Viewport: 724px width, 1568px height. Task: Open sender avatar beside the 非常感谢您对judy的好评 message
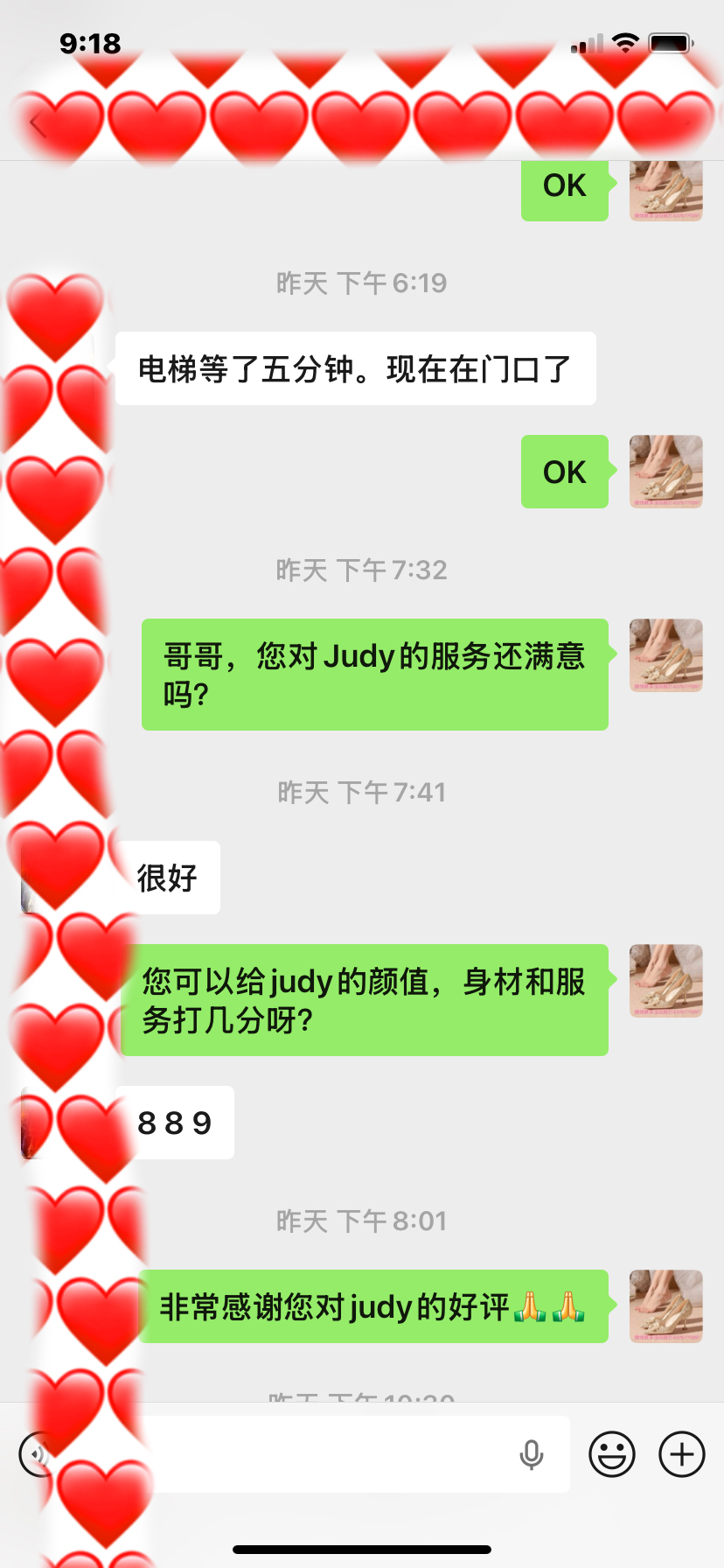pyautogui.click(x=666, y=1305)
